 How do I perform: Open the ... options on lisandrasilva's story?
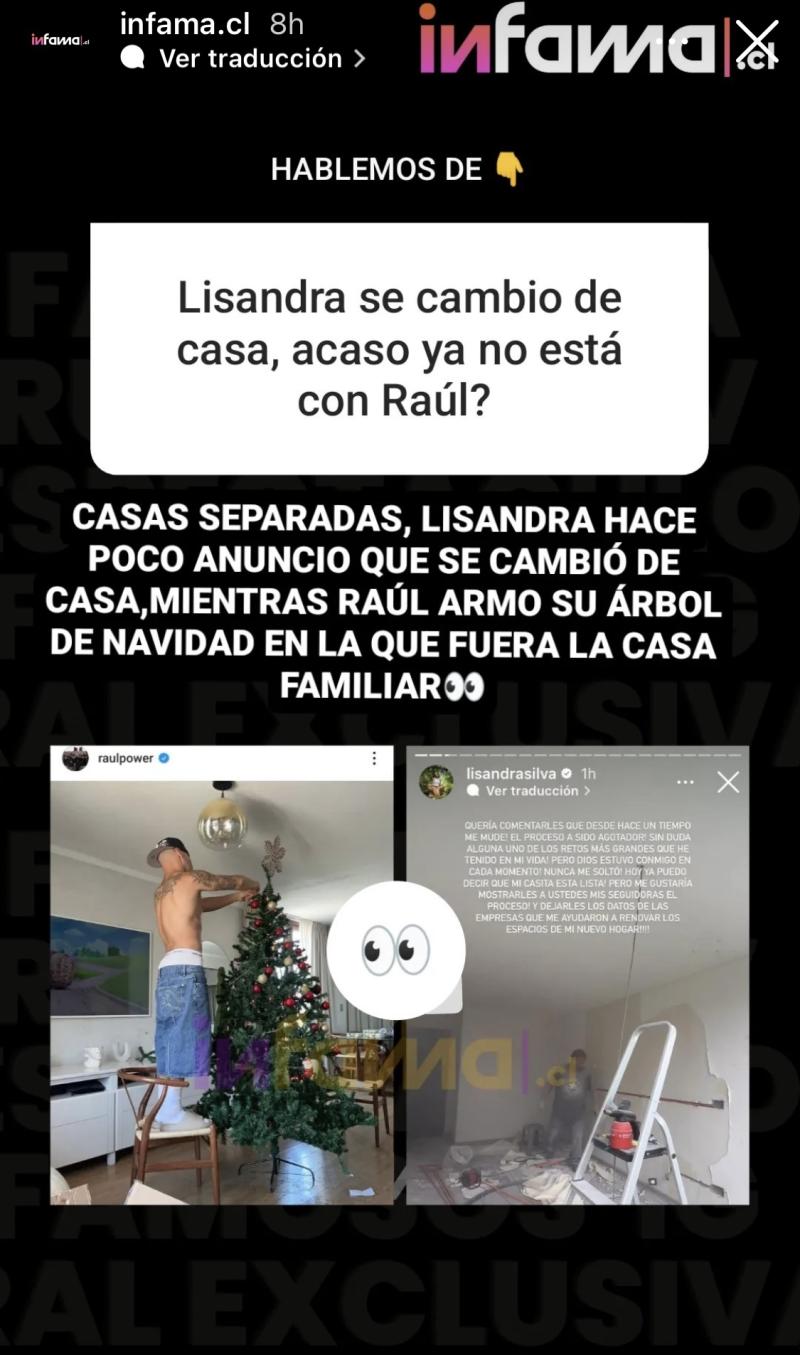tap(685, 781)
